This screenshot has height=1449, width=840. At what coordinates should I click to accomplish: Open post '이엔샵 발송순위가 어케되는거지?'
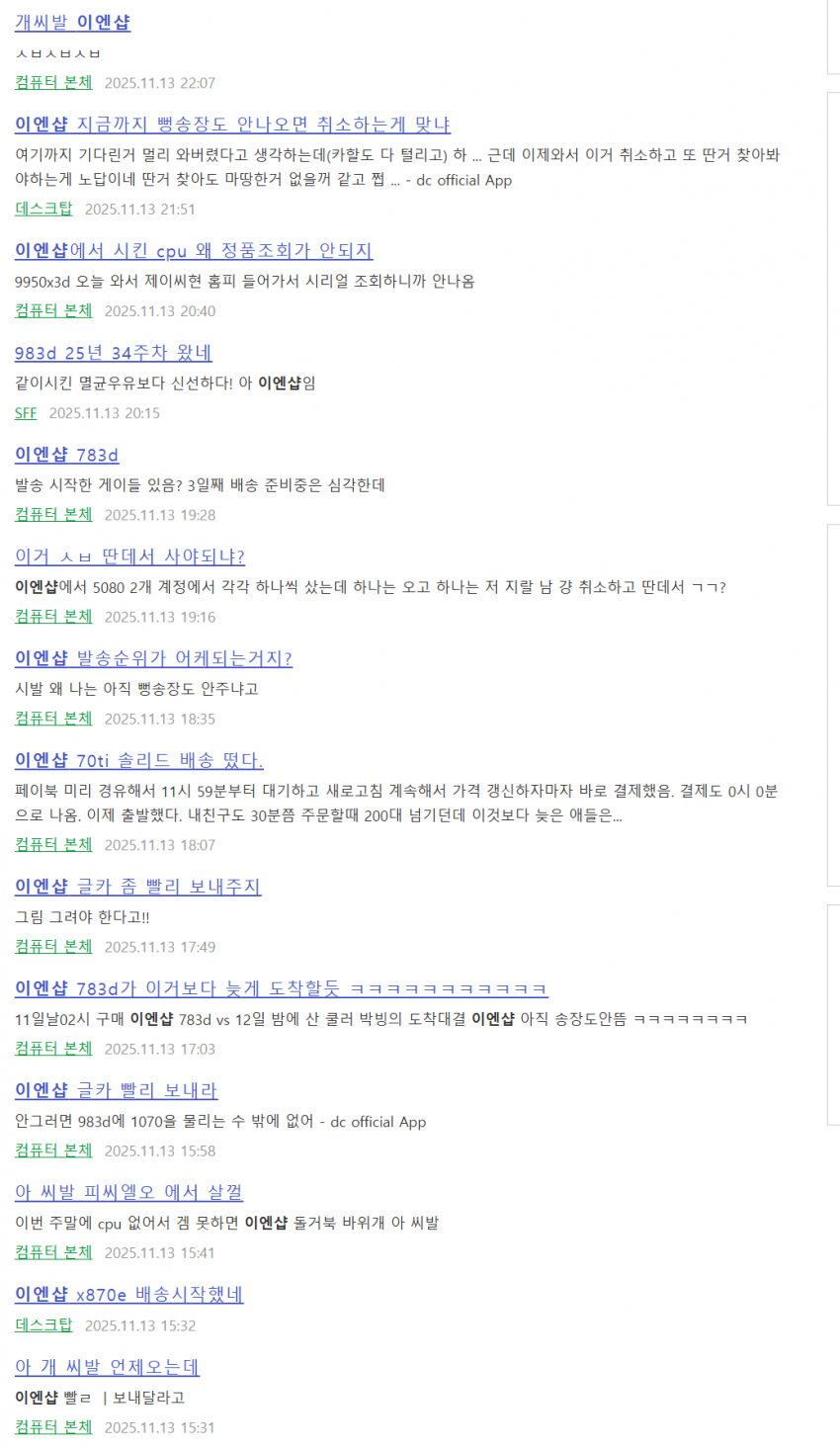153,658
